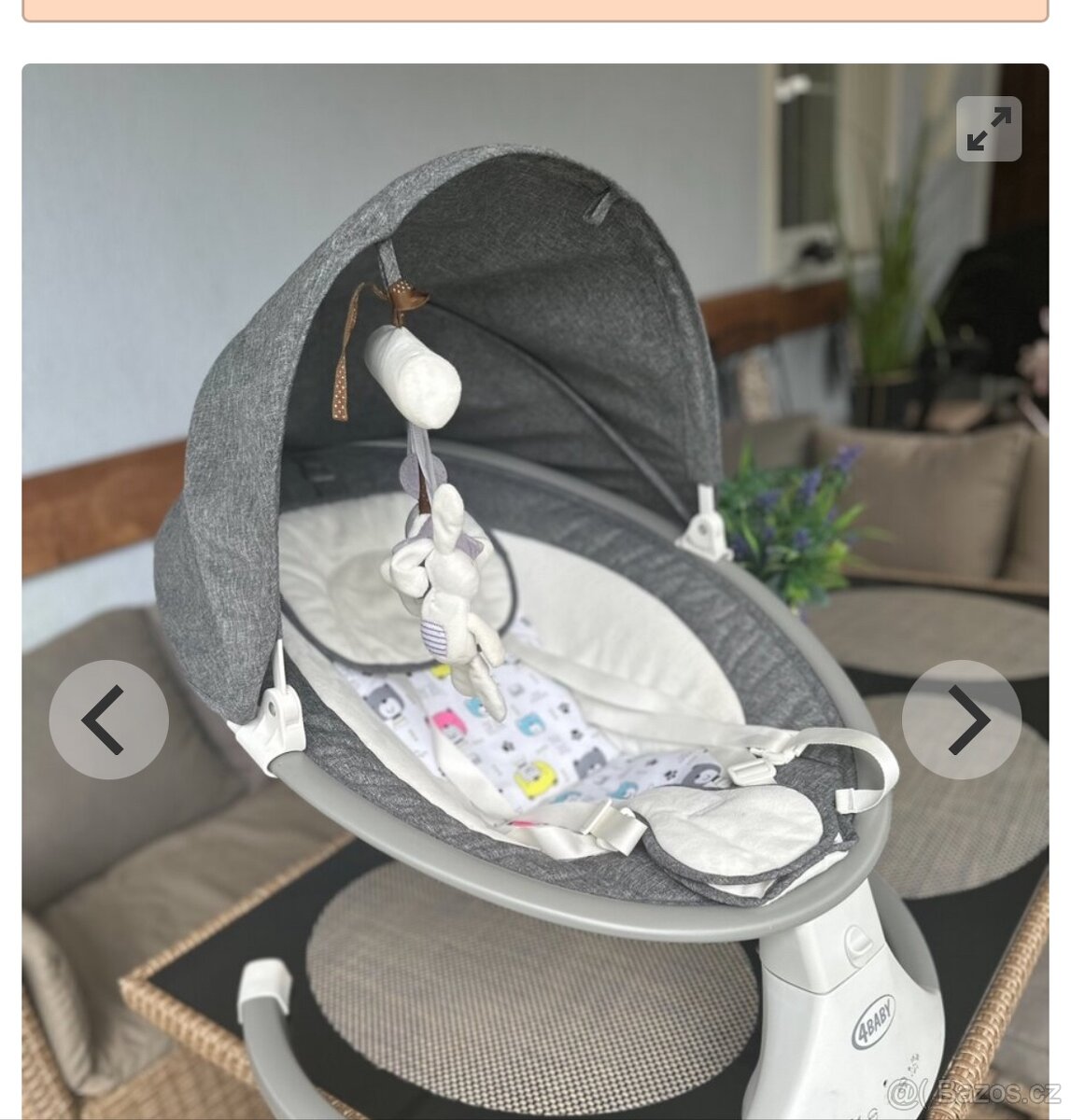Open the baby swing photo

[x=535, y=560]
